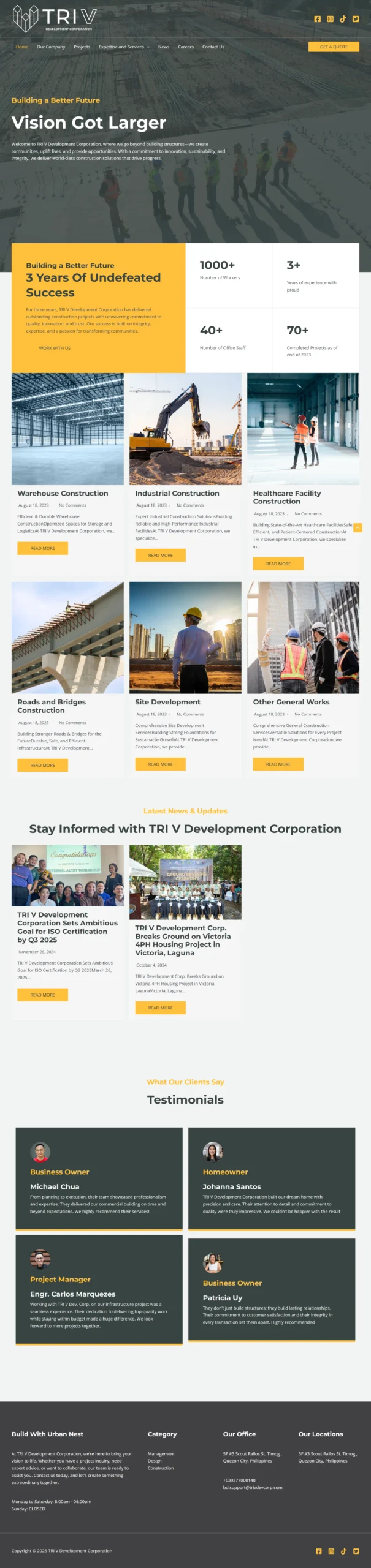Read more about Industrial Construction

click(x=160, y=555)
